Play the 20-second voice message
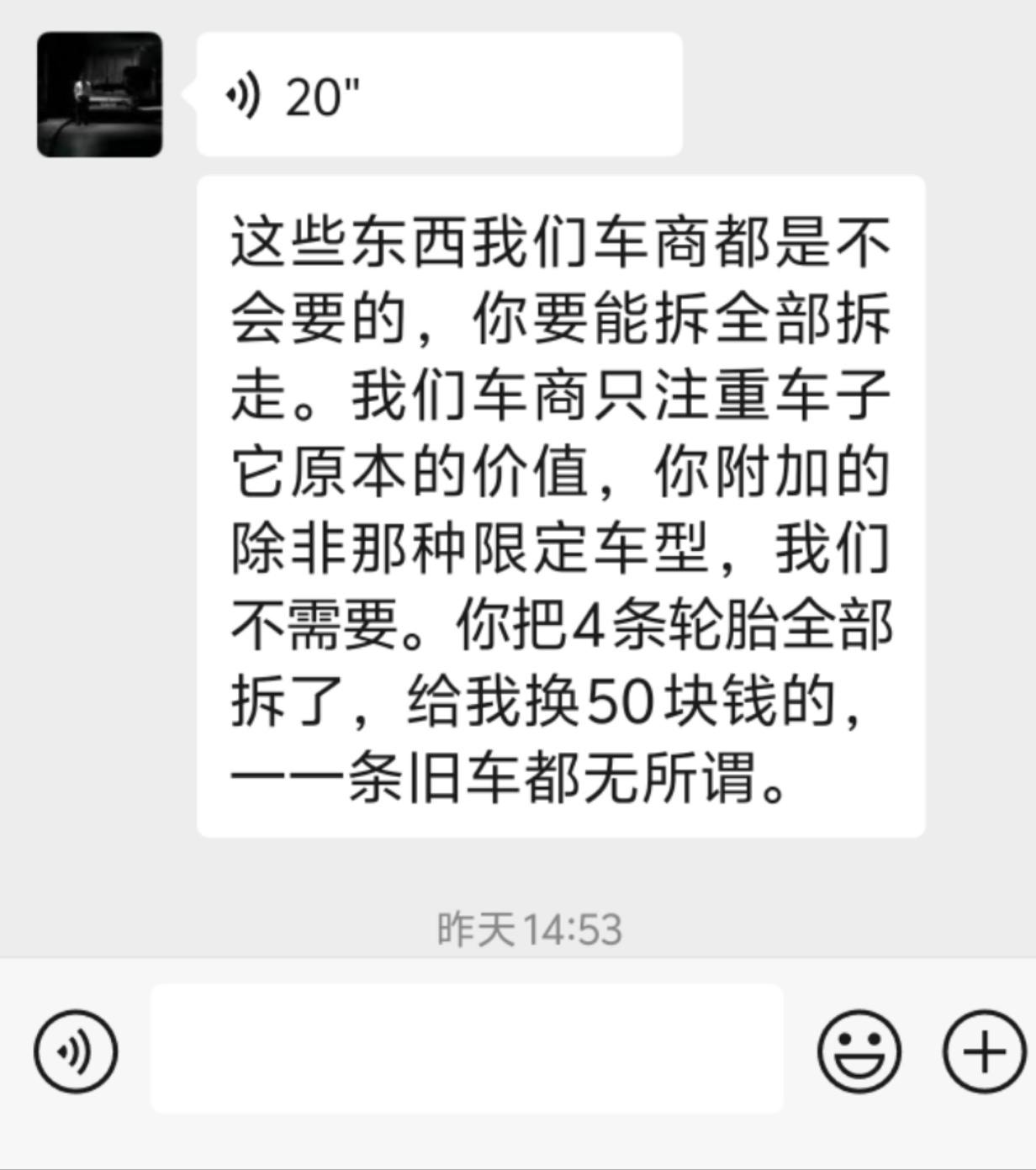 437,95
